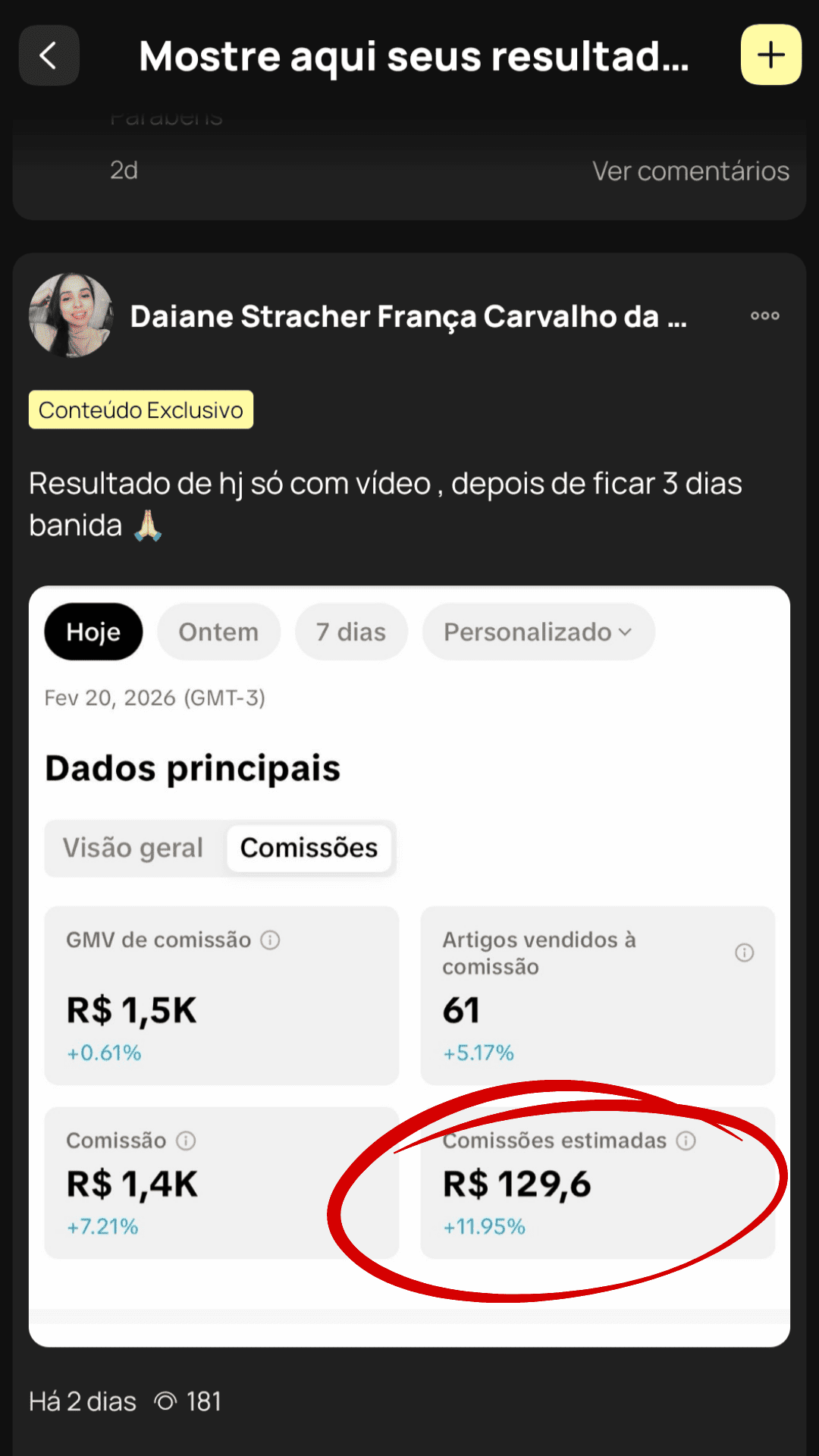Tap the info icon for Artigos vendidos à comissão
The image size is (819, 1456).
[x=744, y=952]
